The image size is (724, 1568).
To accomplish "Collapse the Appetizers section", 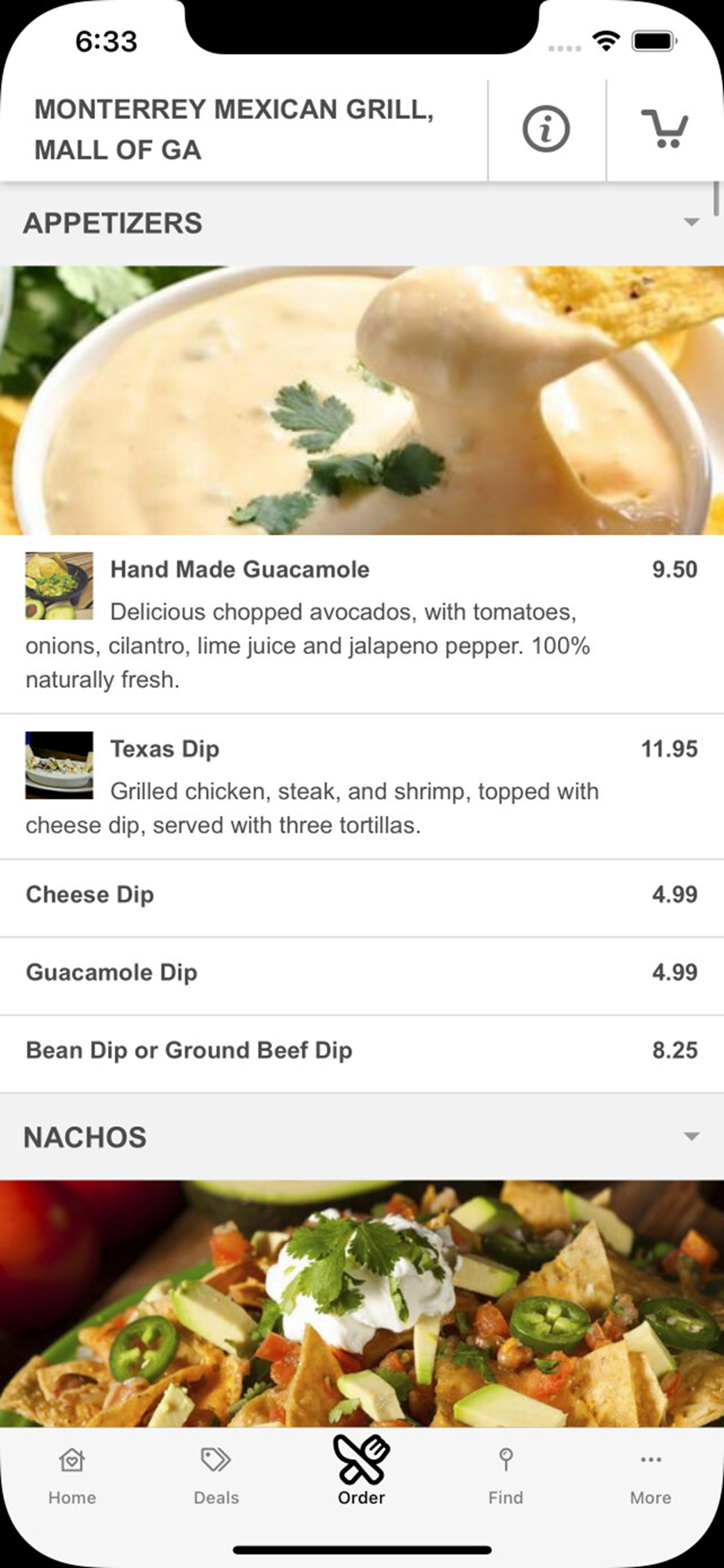I will tap(690, 223).
